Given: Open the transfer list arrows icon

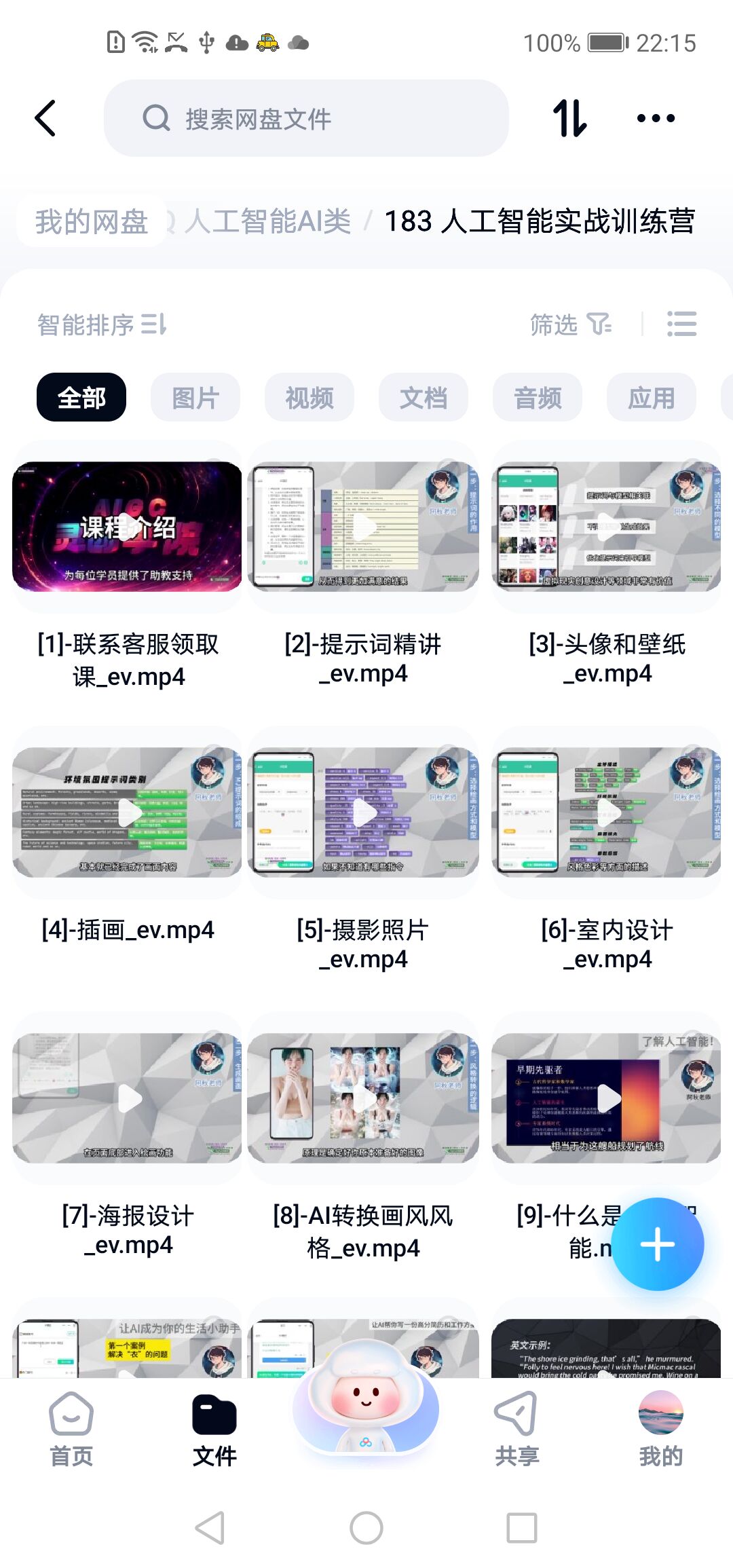Looking at the screenshot, I should click(x=569, y=118).
